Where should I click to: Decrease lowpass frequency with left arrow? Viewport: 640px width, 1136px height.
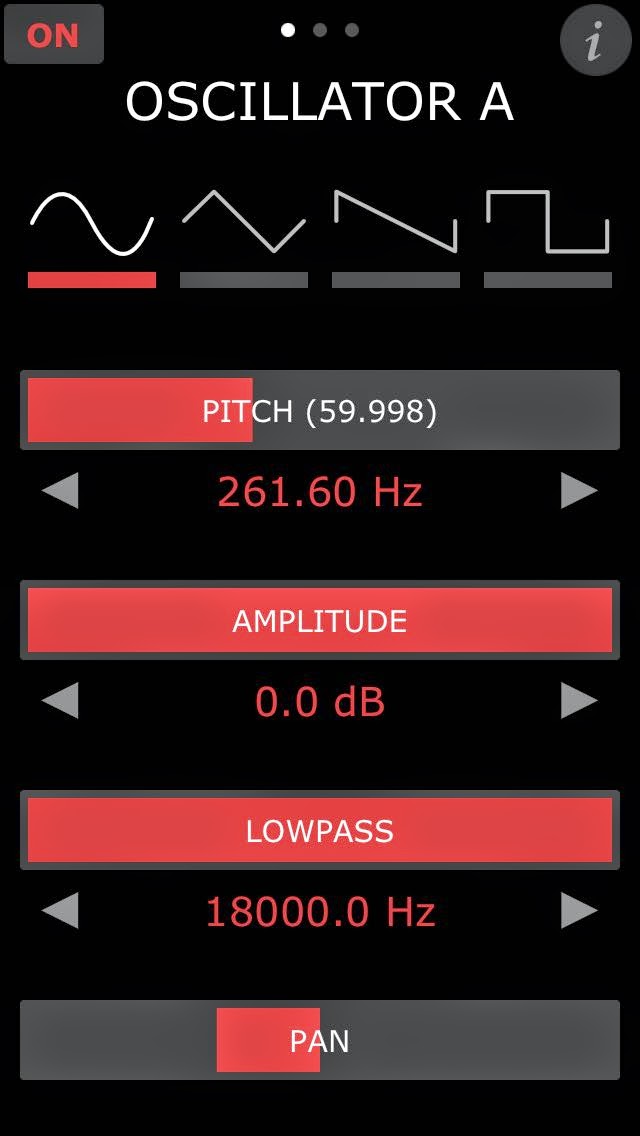(x=60, y=911)
